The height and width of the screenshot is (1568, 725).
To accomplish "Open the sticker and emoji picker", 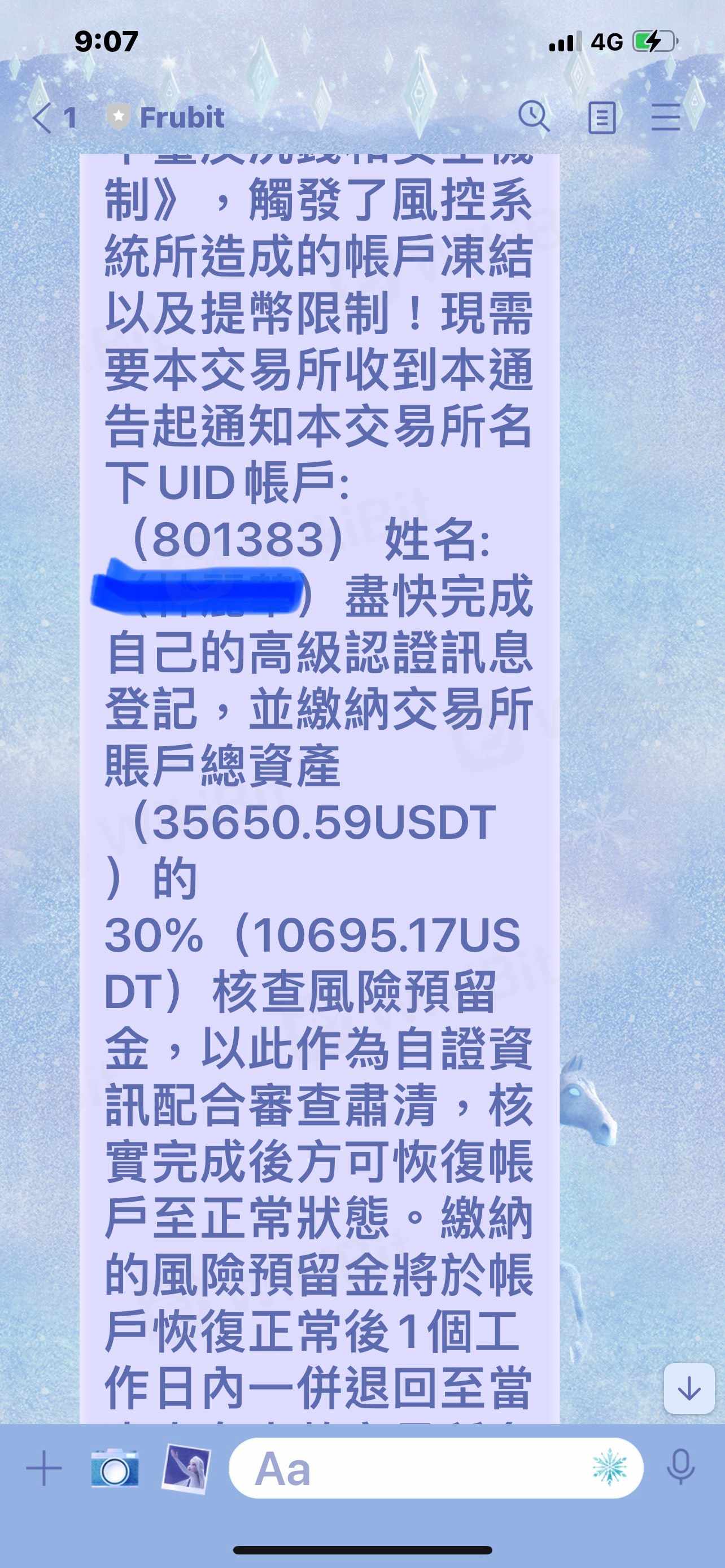I will [x=609, y=1468].
